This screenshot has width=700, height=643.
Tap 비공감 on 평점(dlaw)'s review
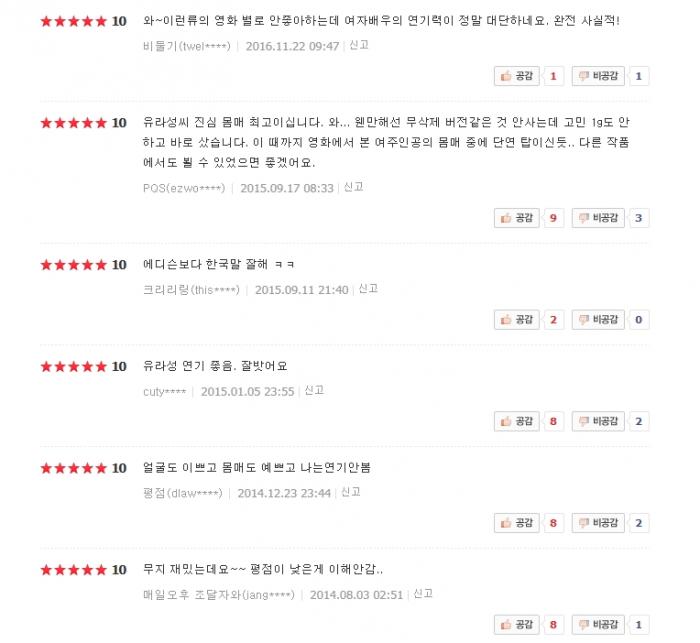(599, 523)
